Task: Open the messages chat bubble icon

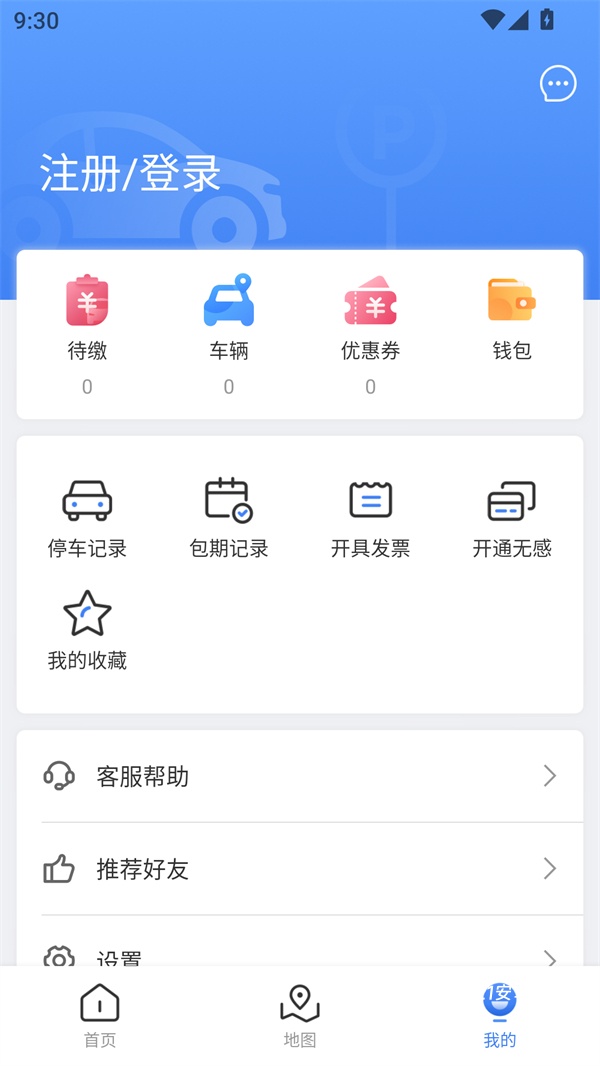Action: coord(558,84)
